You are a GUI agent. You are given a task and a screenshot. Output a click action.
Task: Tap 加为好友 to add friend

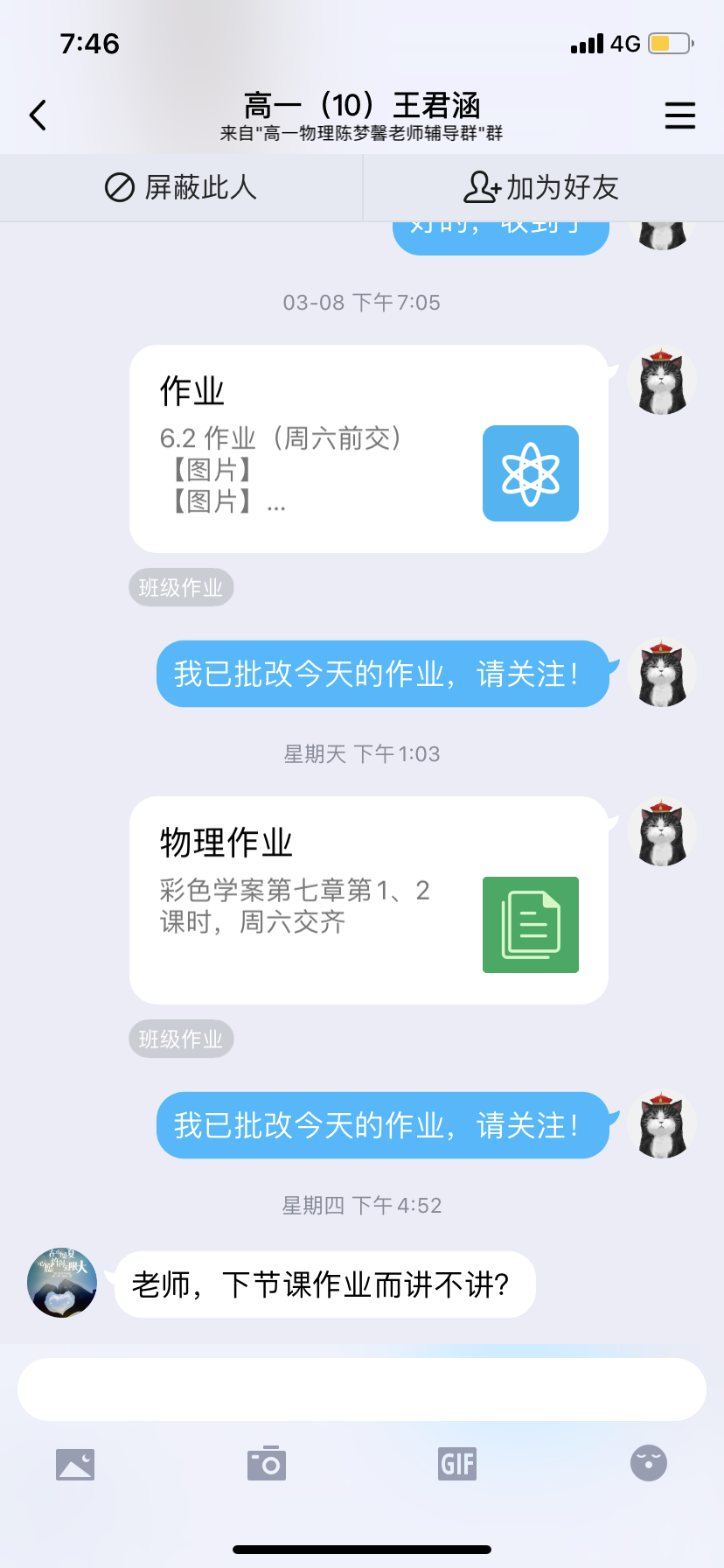[x=542, y=187]
